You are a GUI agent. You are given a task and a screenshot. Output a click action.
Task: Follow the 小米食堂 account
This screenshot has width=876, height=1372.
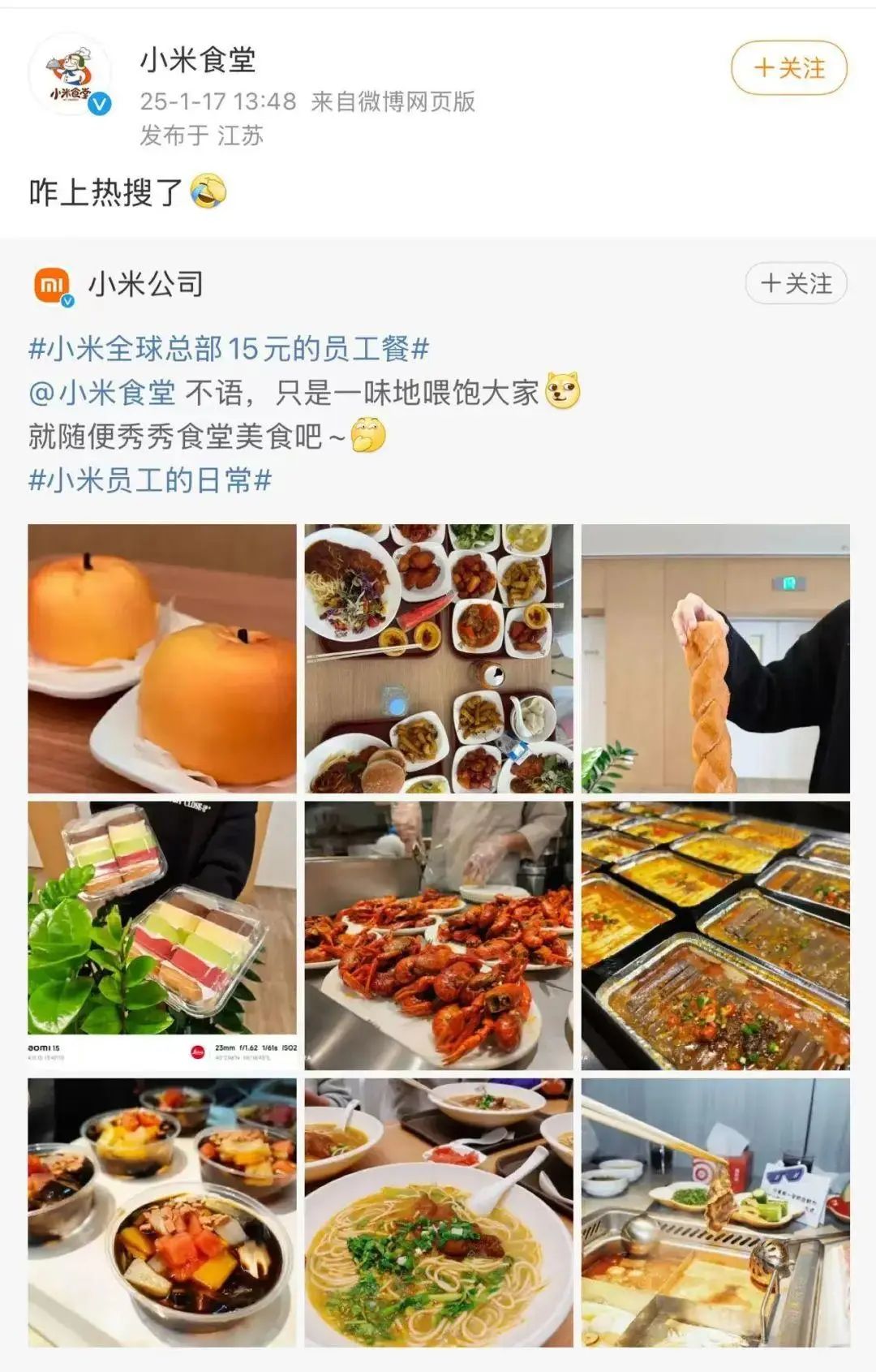tap(788, 68)
